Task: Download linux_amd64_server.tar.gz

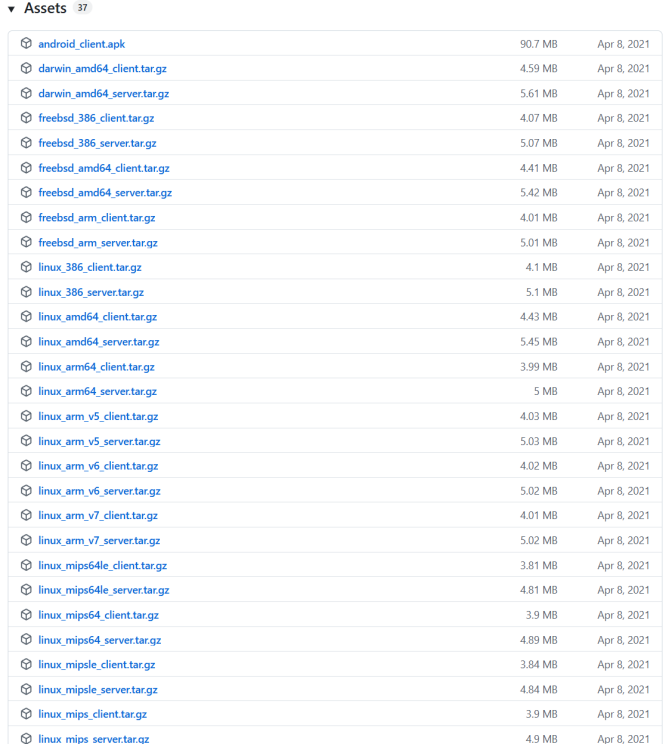Action: (x=98, y=342)
